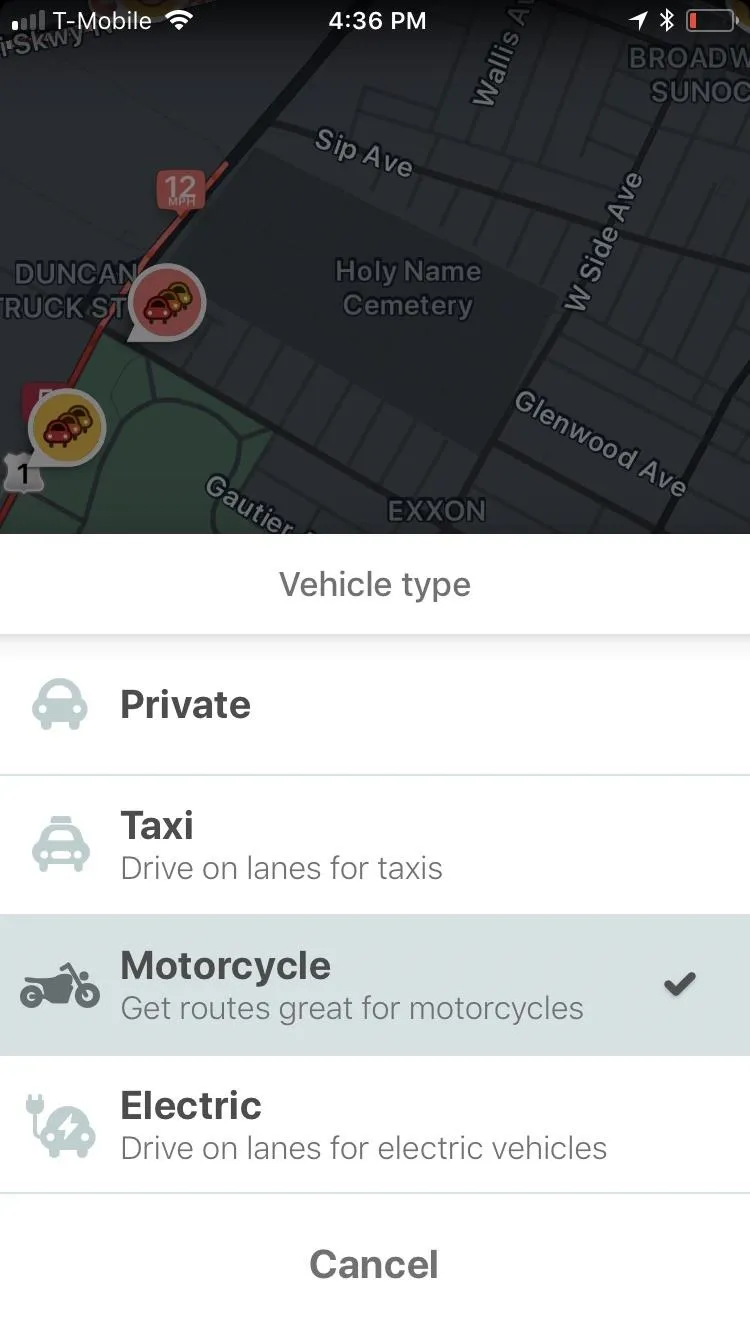Choose Taxi as vehicle type
750x1334 pixels.
pos(375,845)
